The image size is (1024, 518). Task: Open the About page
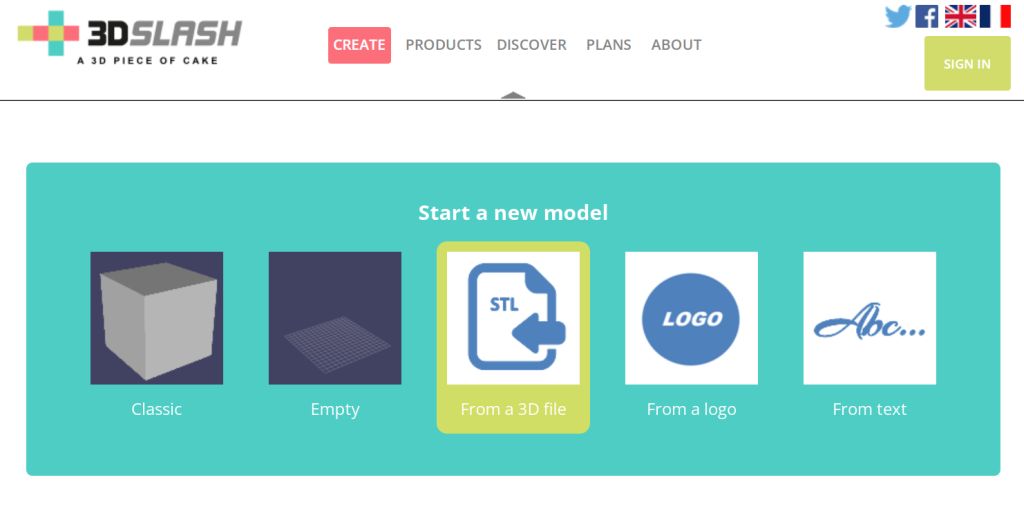[676, 45]
